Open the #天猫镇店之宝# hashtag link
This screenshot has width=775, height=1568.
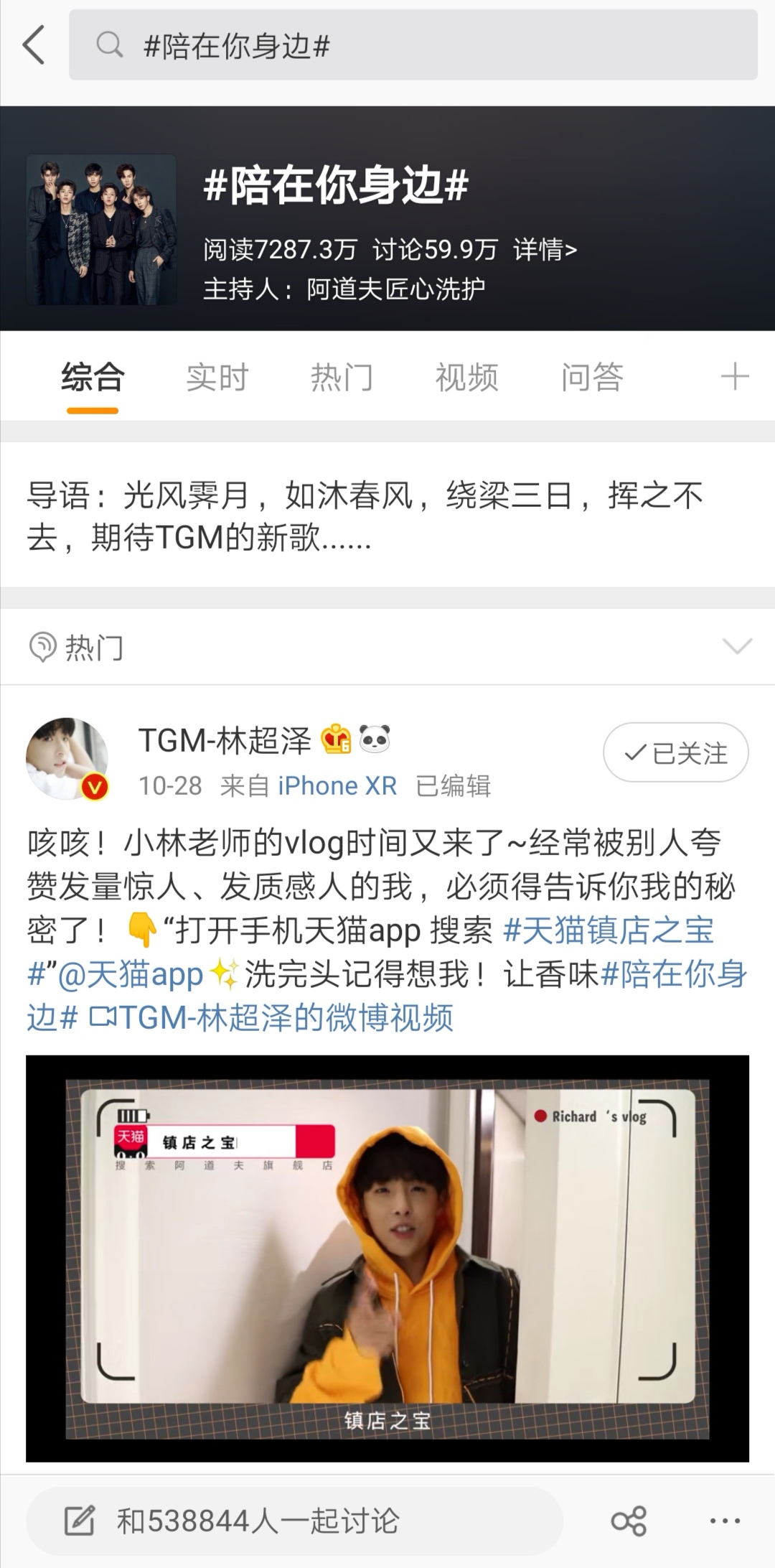click(x=609, y=930)
